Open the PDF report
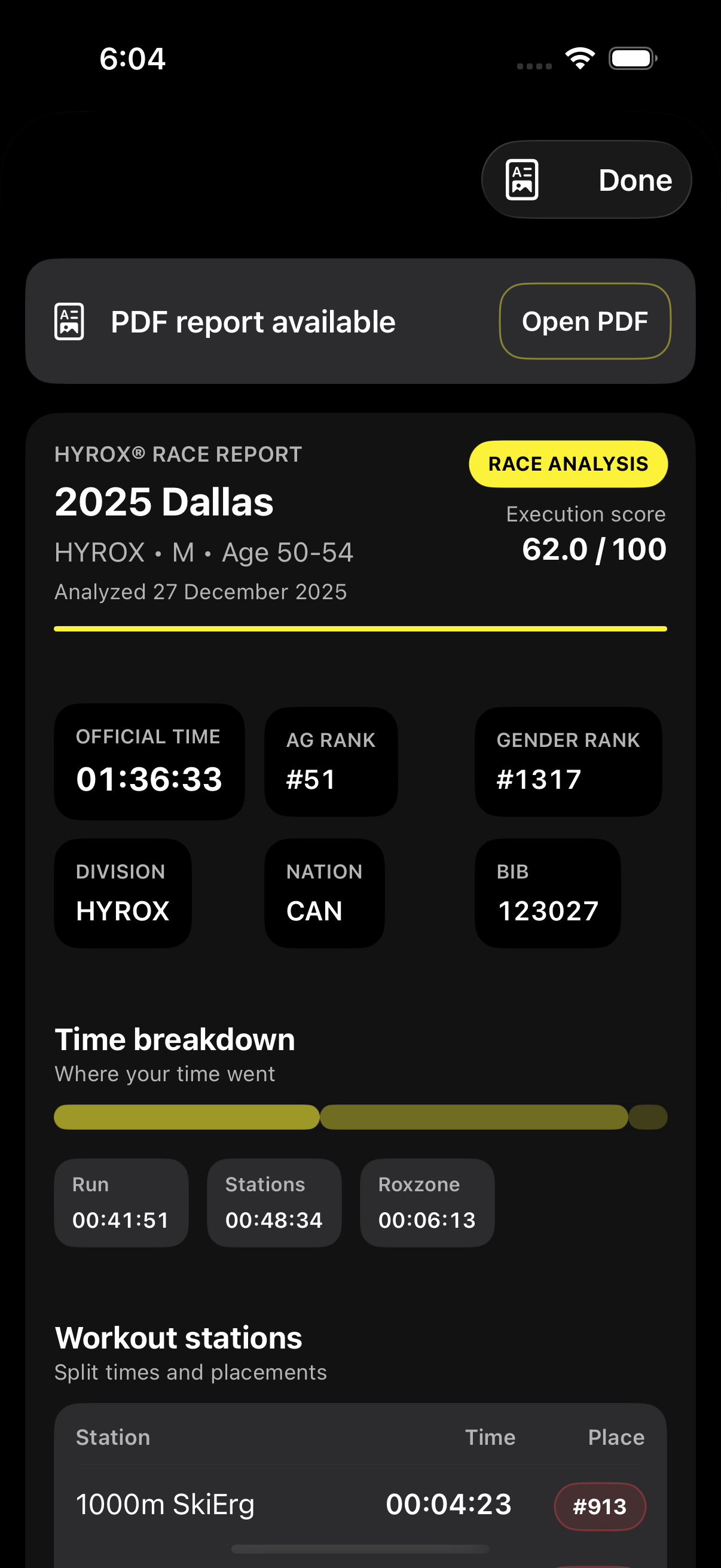This screenshot has width=721, height=1568. pyautogui.click(x=584, y=321)
